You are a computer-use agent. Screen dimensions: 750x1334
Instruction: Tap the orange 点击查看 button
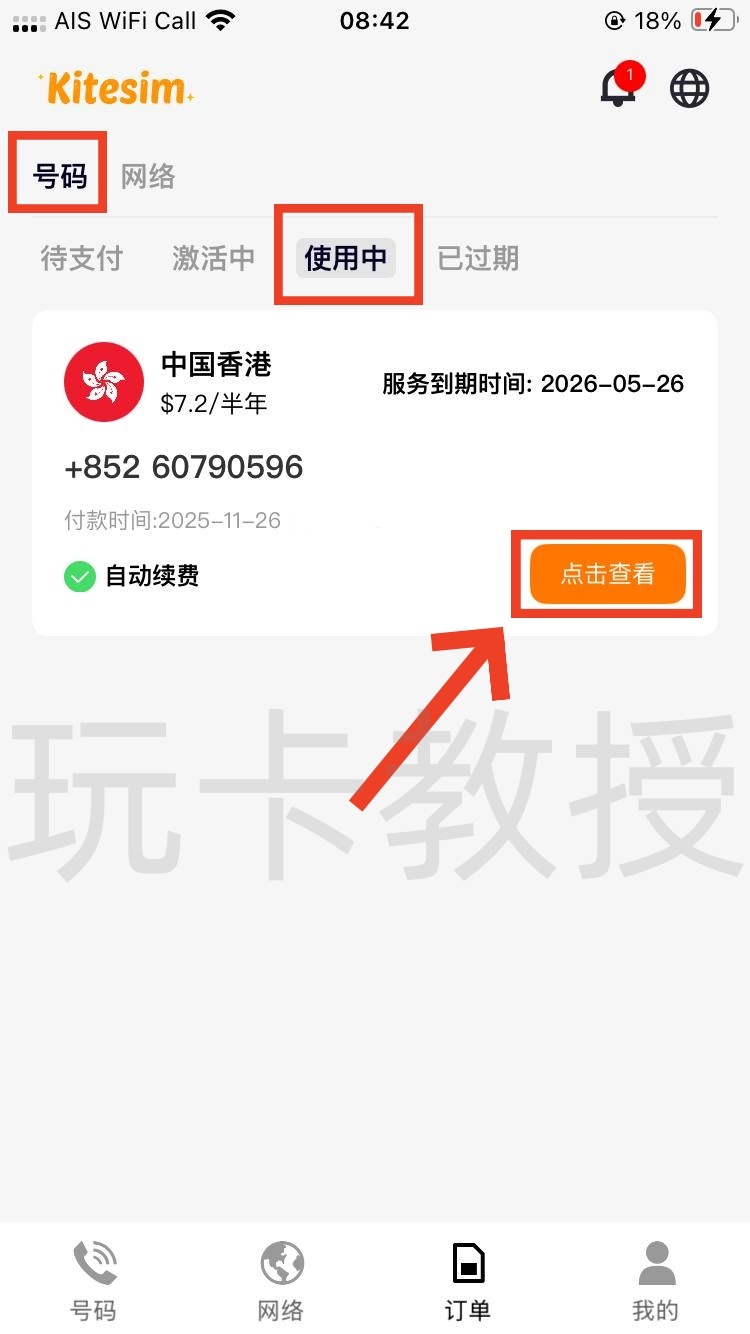[607, 574]
